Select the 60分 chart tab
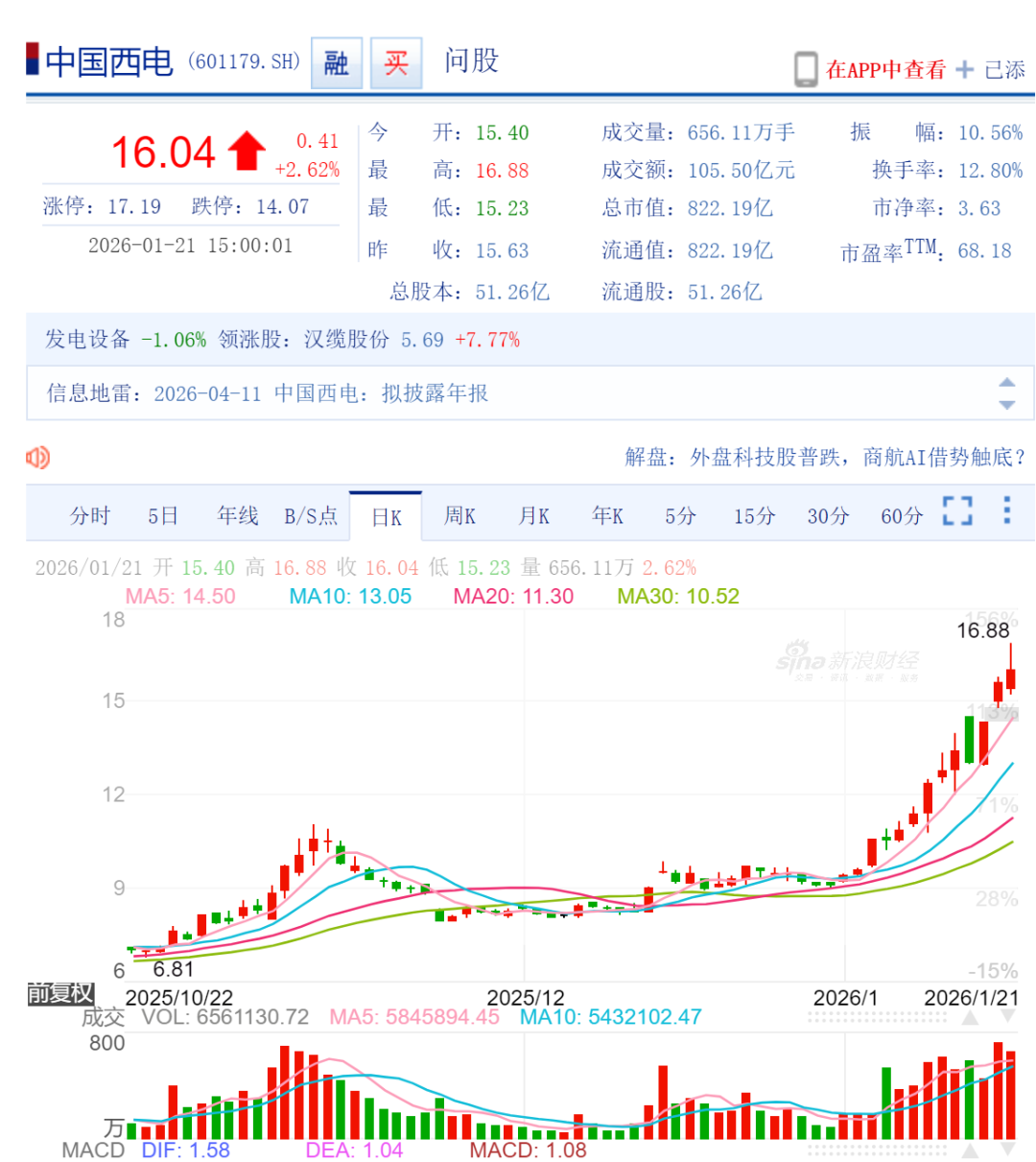The width and height of the screenshot is (1036, 1162). click(x=902, y=516)
